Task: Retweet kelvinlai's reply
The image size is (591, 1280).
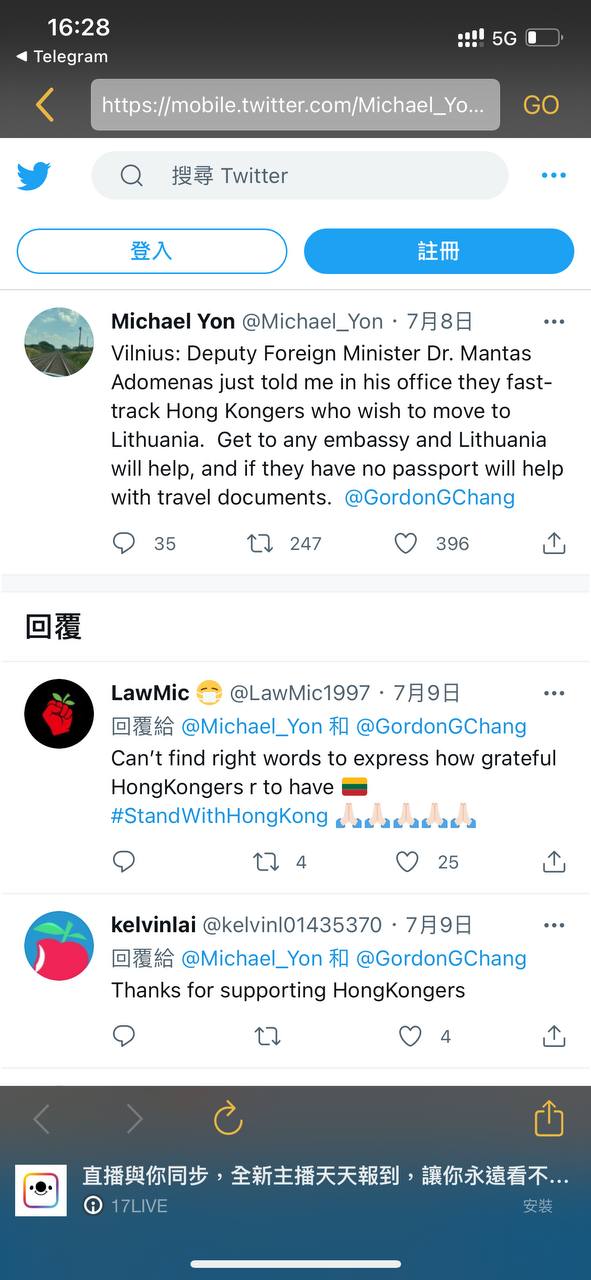Action: pyautogui.click(x=267, y=1037)
